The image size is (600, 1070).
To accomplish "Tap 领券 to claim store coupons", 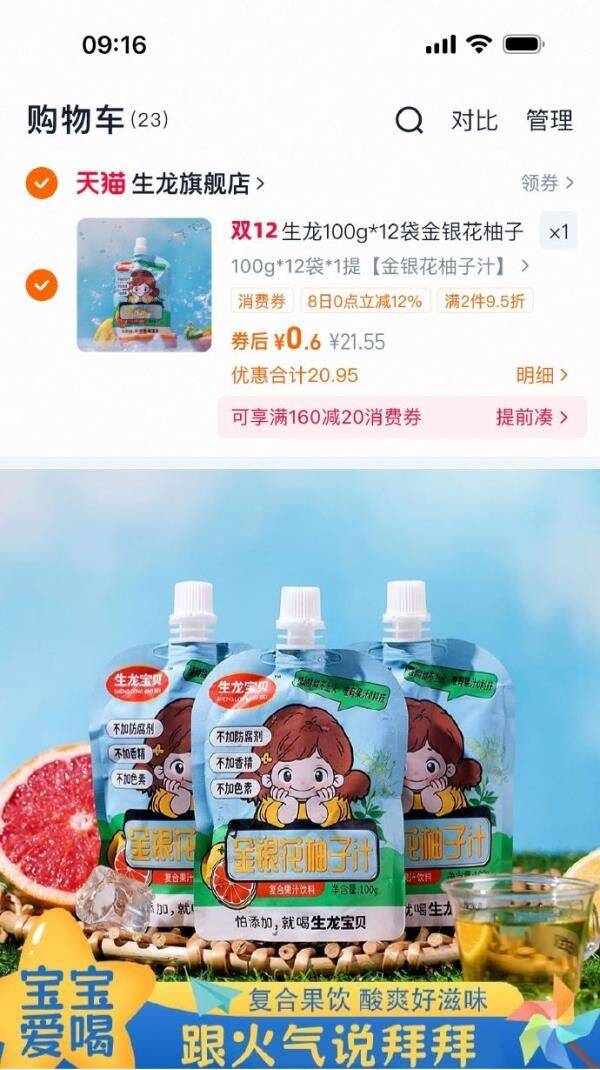I will 547,183.
